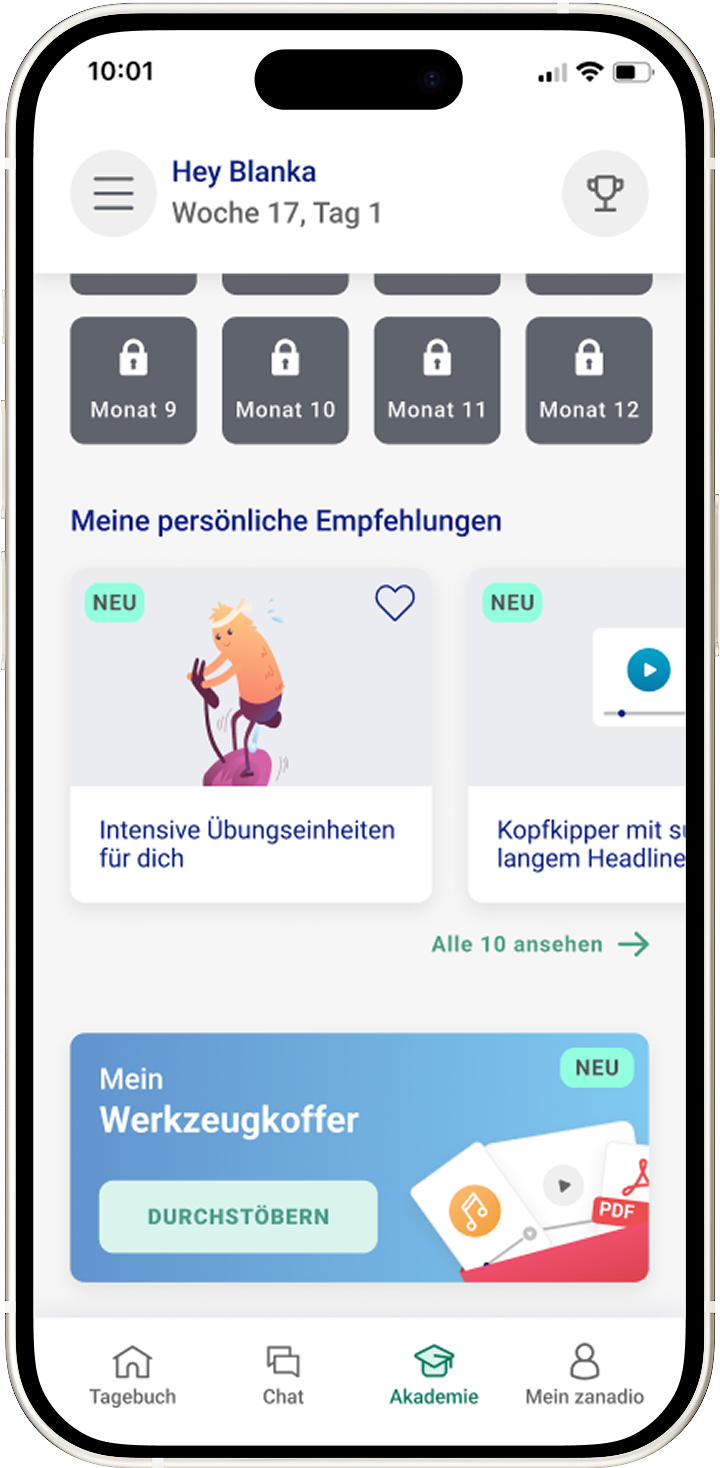Select locked Monat 9 tile
The image size is (720, 1468).
click(133, 380)
